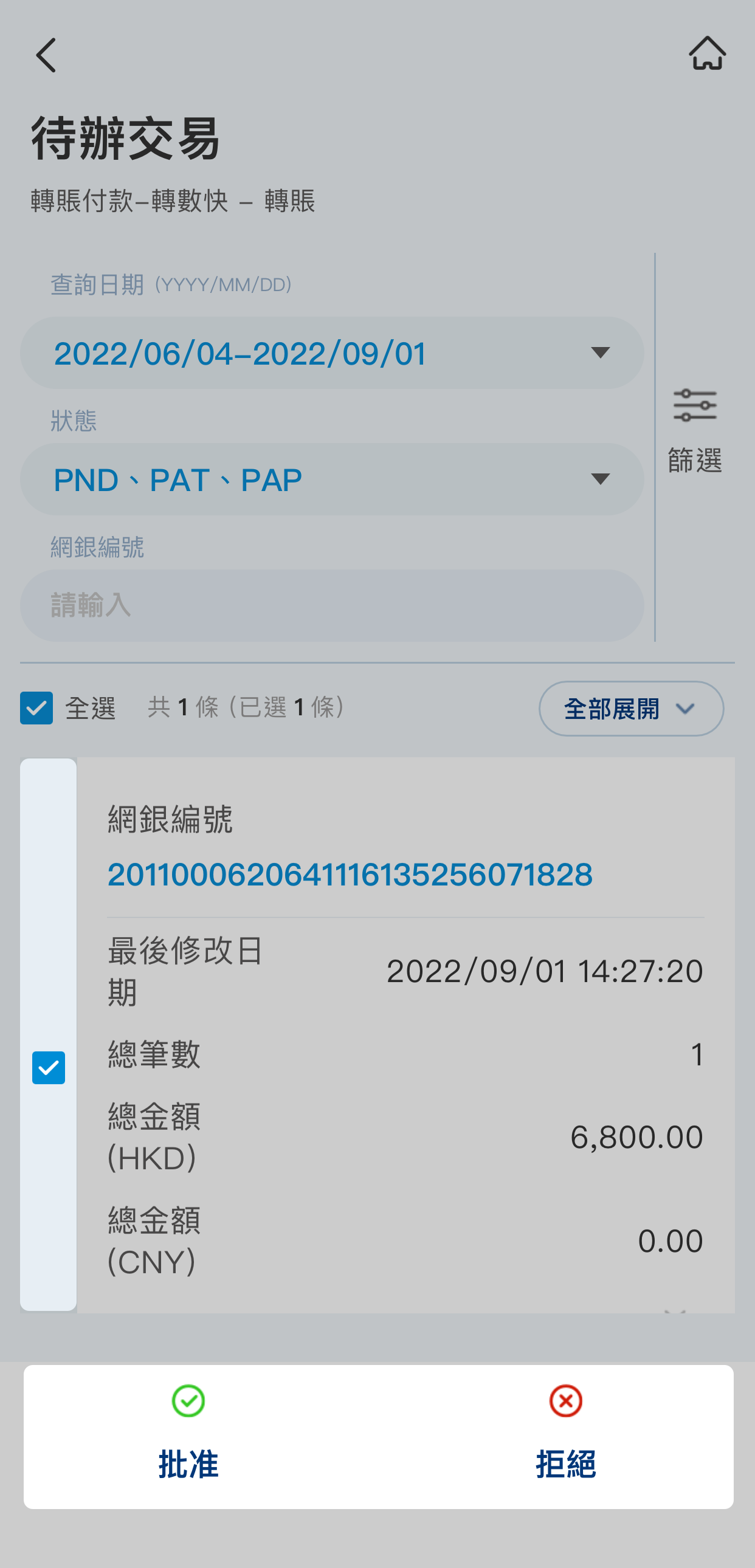Approve the selected transaction with 批准
Screen dimensions: 755x1568
pyautogui.click(x=188, y=1437)
